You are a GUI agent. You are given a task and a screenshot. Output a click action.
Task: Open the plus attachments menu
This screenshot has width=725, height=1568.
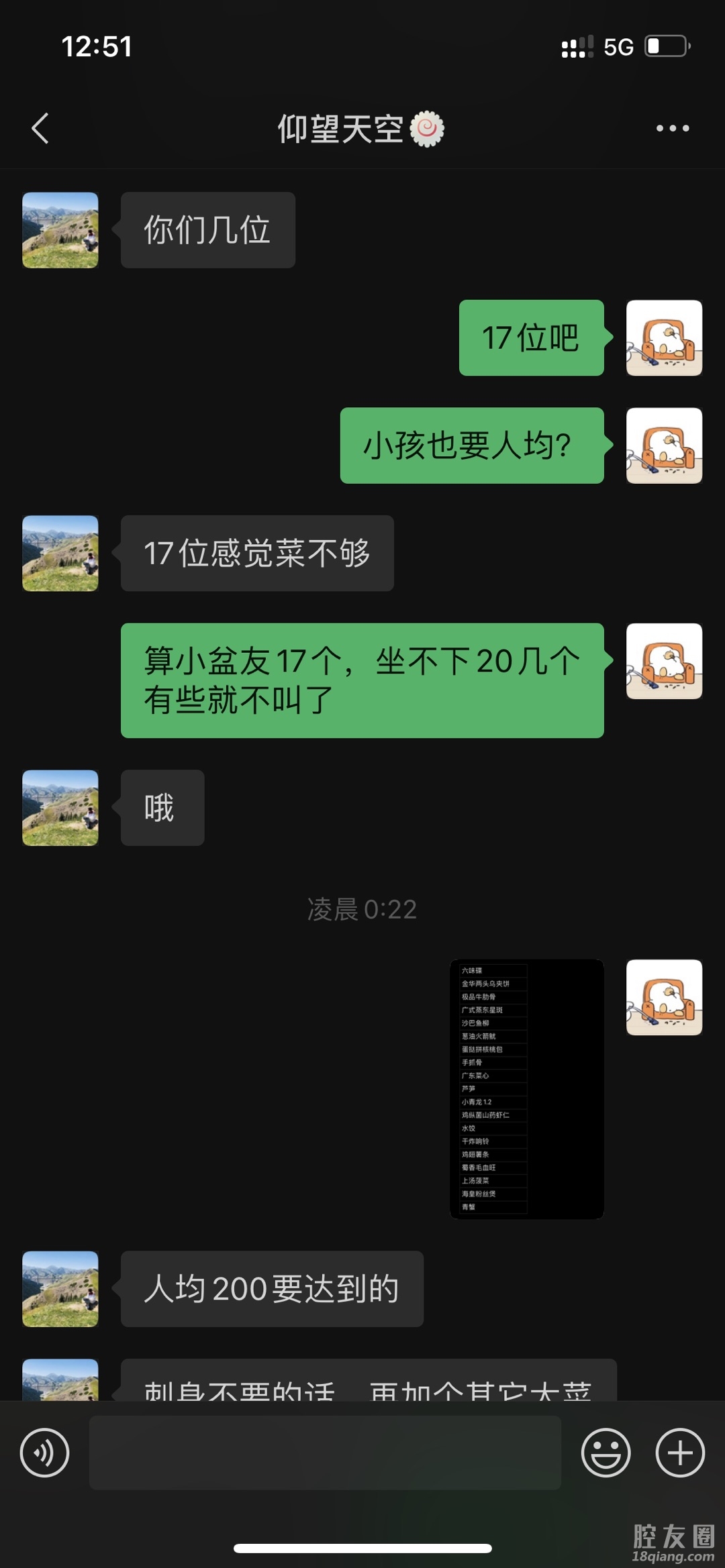click(x=679, y=1453)
